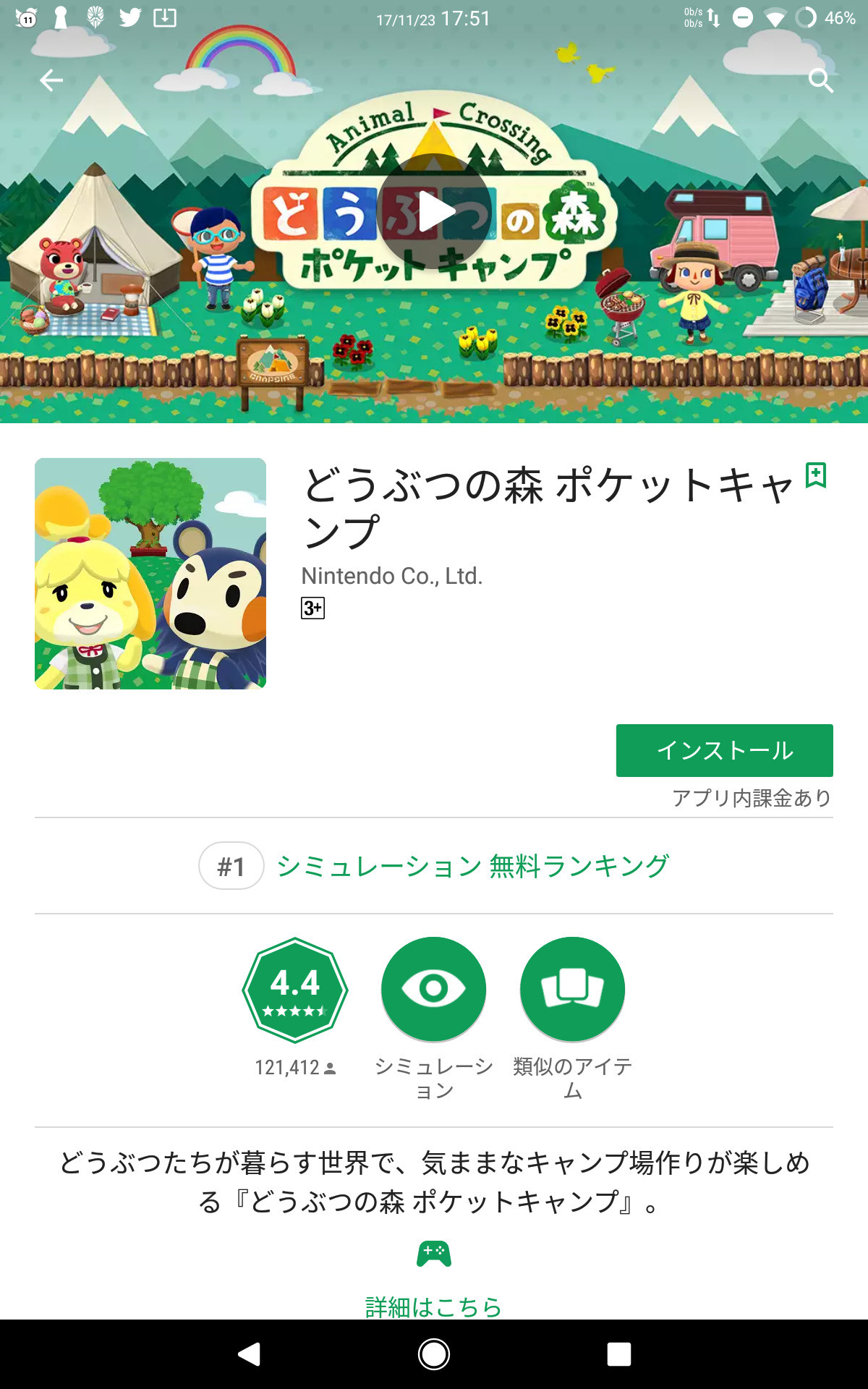
Task: Tap the system home button
Action: point(434,1354)
